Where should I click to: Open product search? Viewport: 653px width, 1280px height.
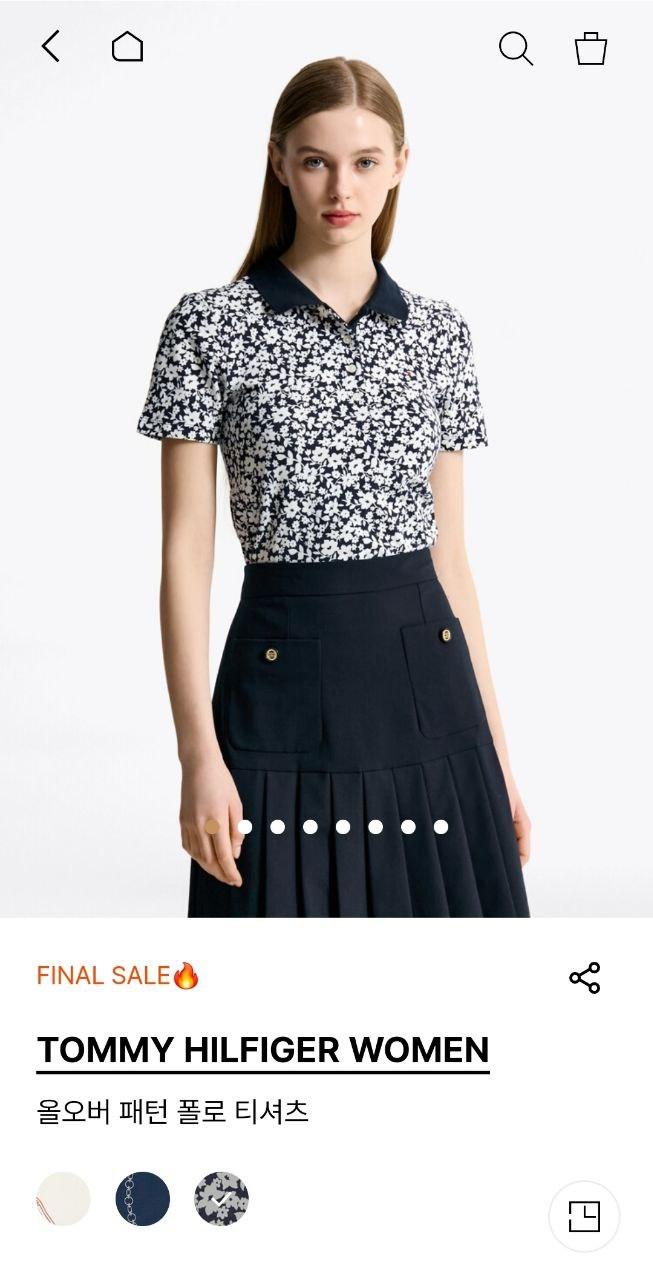tap(515, 48)
